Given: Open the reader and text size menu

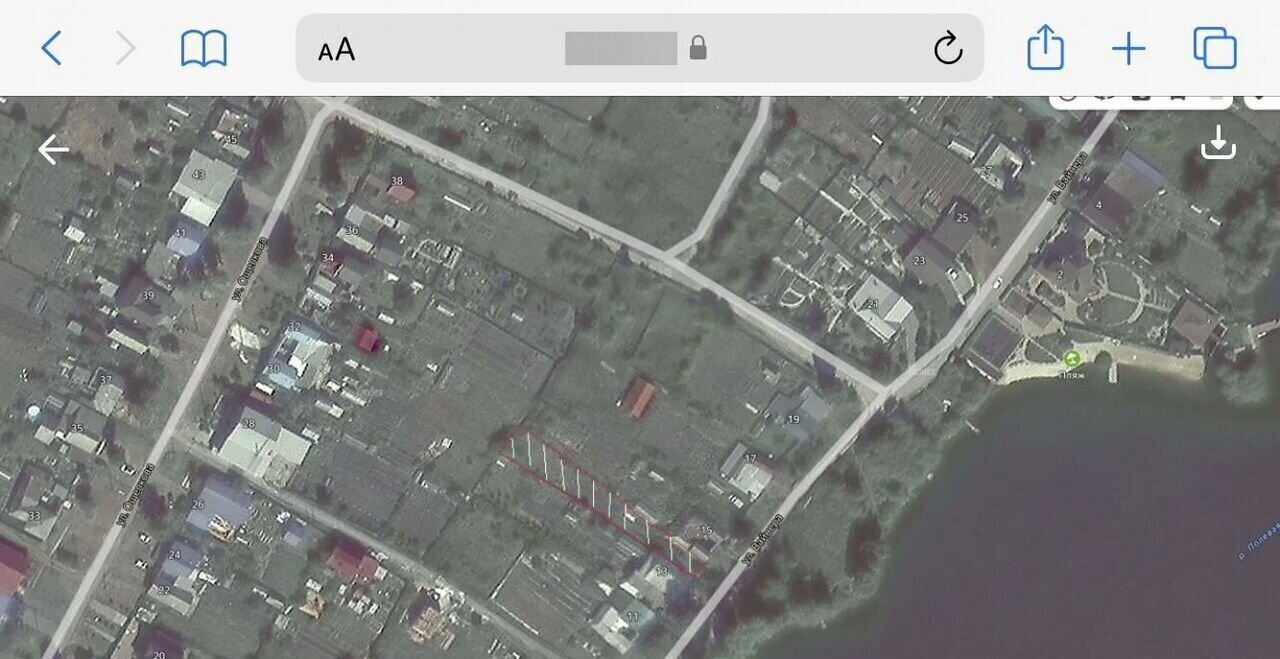Looking at the screenshot, I should click(x=337, y=49).
